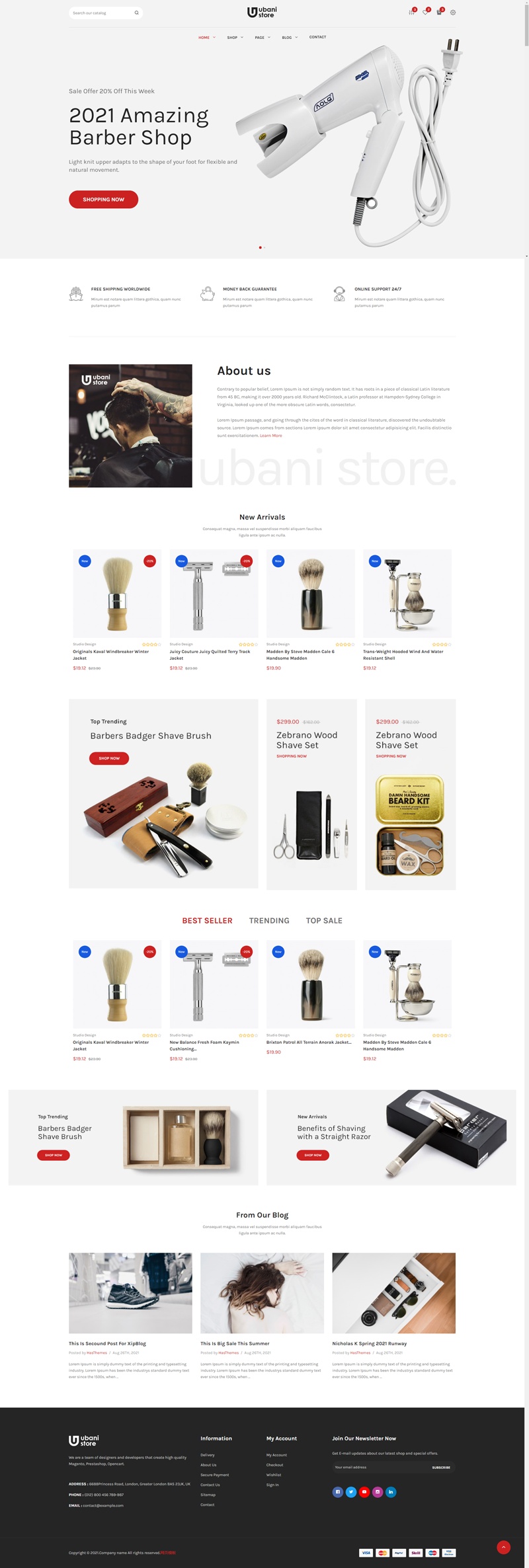Expand the Shop menu
Image resolution: width=529 pixels, height=1568 pixels.
(x=235, y=38)
